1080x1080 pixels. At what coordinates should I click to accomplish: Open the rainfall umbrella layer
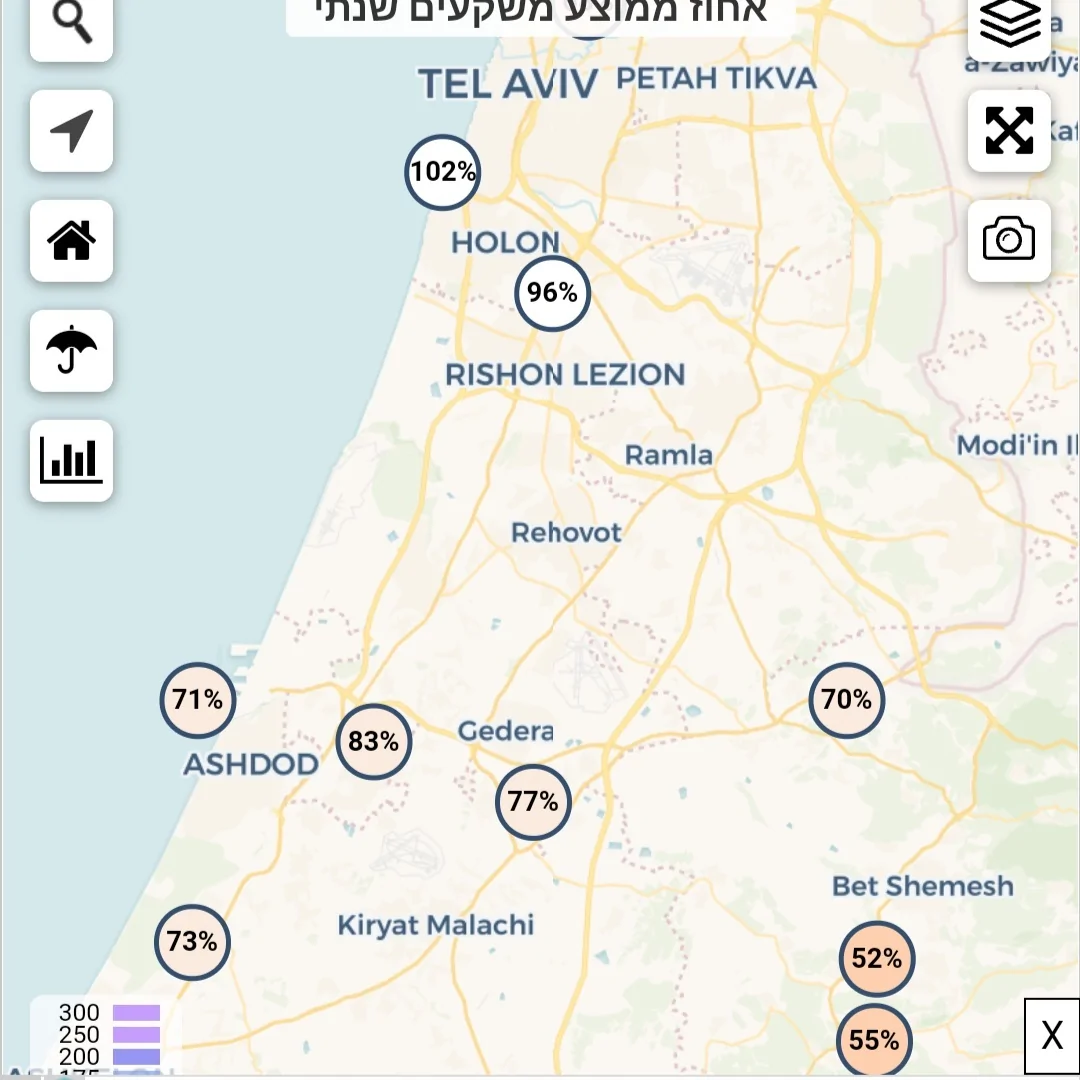pyautogui.click(x=71, y=351)
